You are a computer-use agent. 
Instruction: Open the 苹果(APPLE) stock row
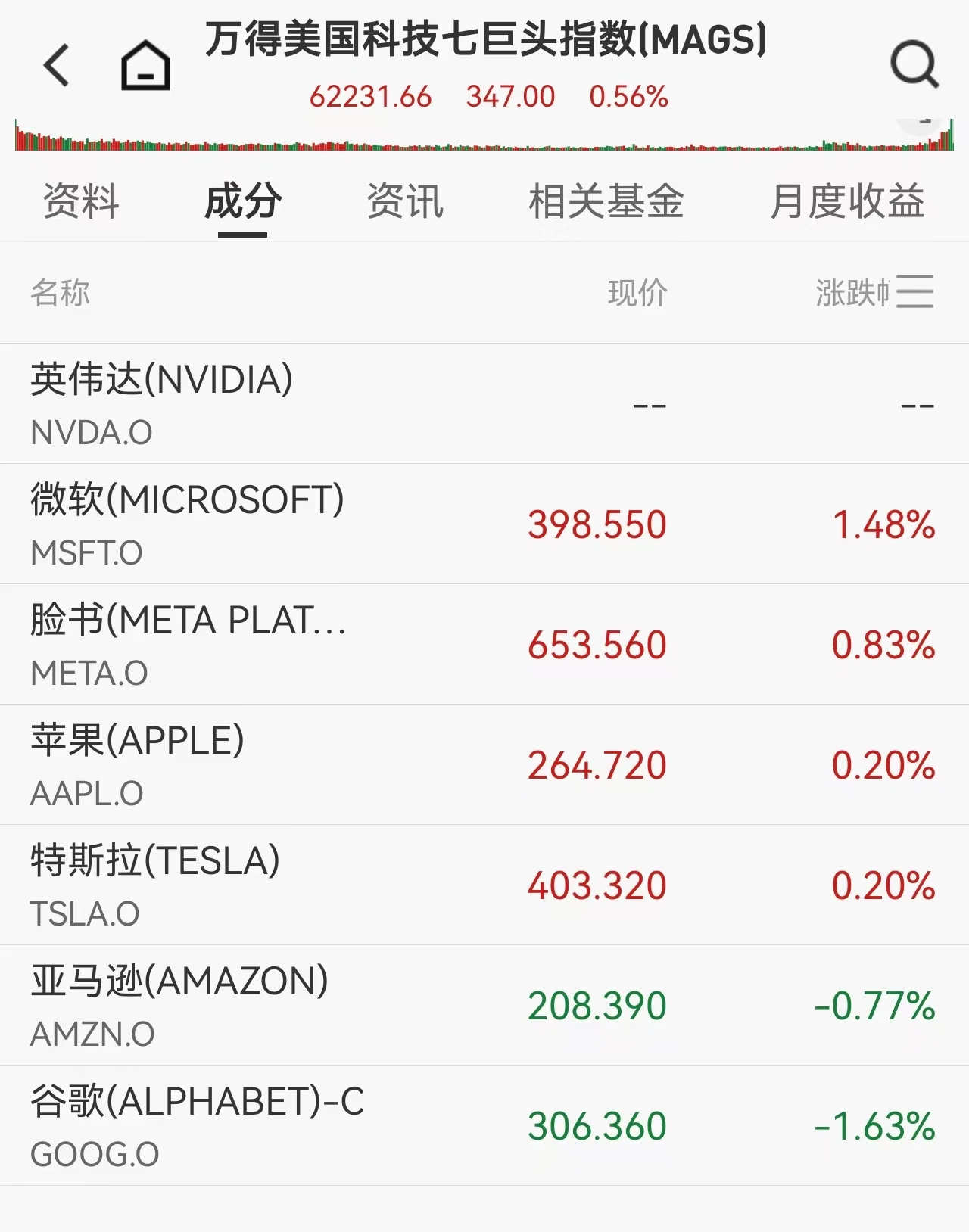(x=484, y=765)
